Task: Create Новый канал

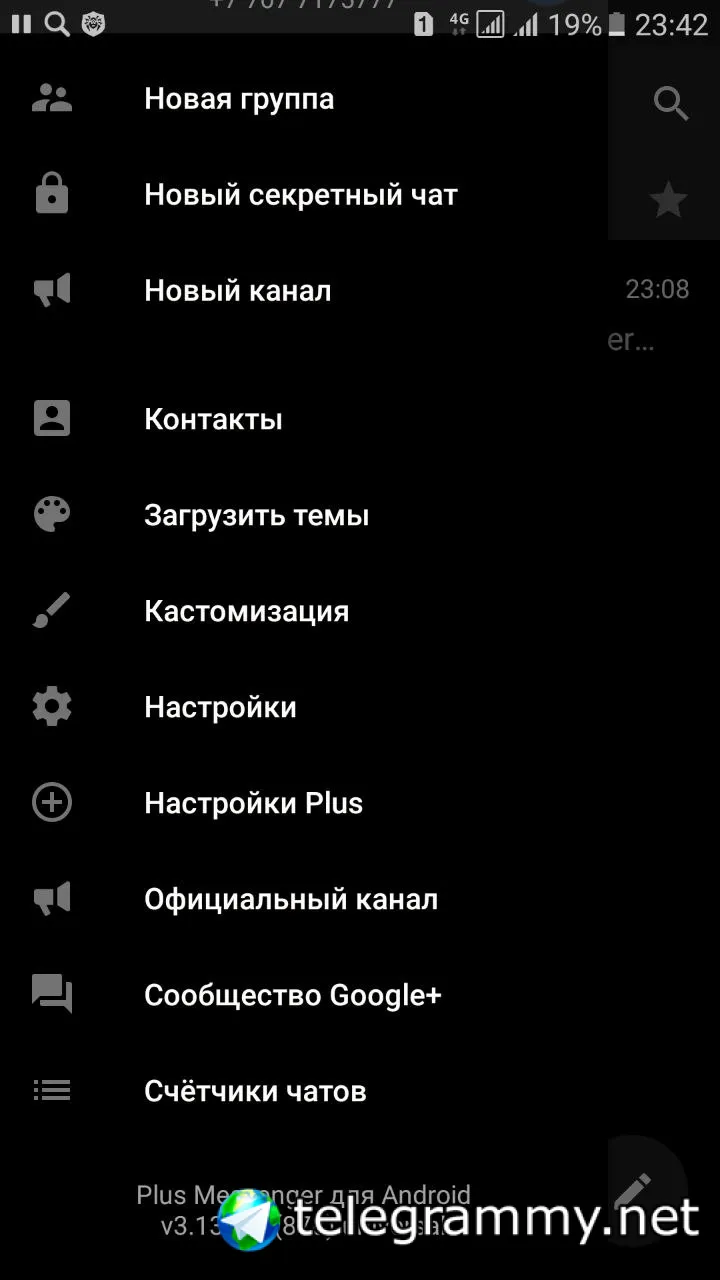Action: click(237, 291)
